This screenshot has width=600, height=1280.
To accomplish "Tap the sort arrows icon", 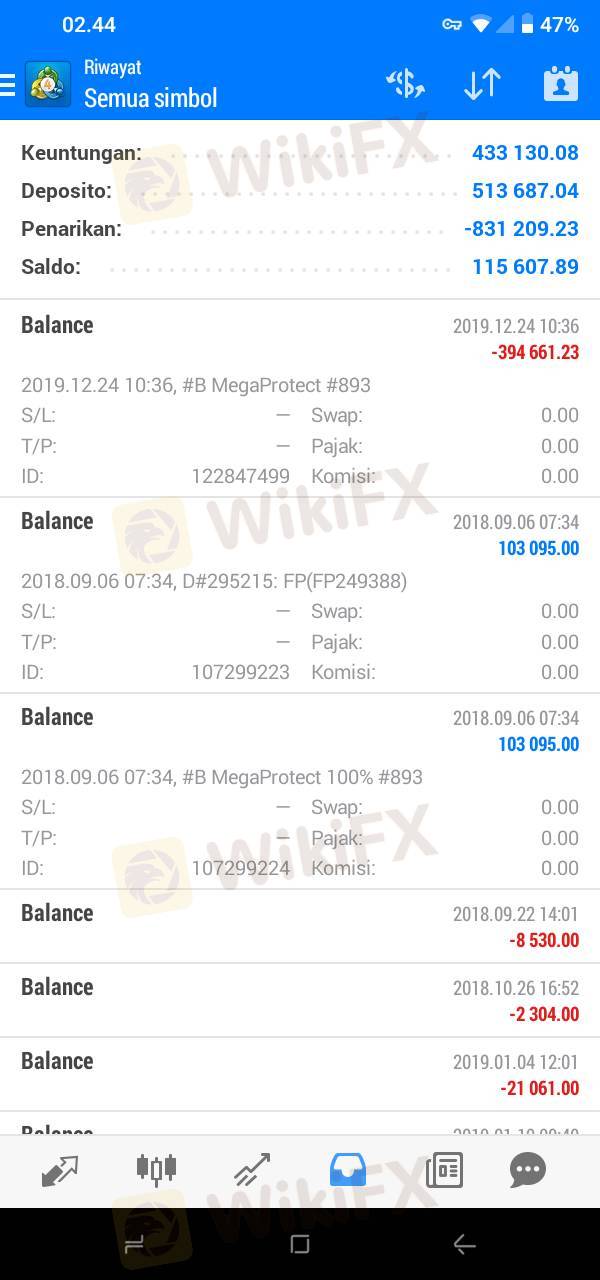I will [482, 84].
